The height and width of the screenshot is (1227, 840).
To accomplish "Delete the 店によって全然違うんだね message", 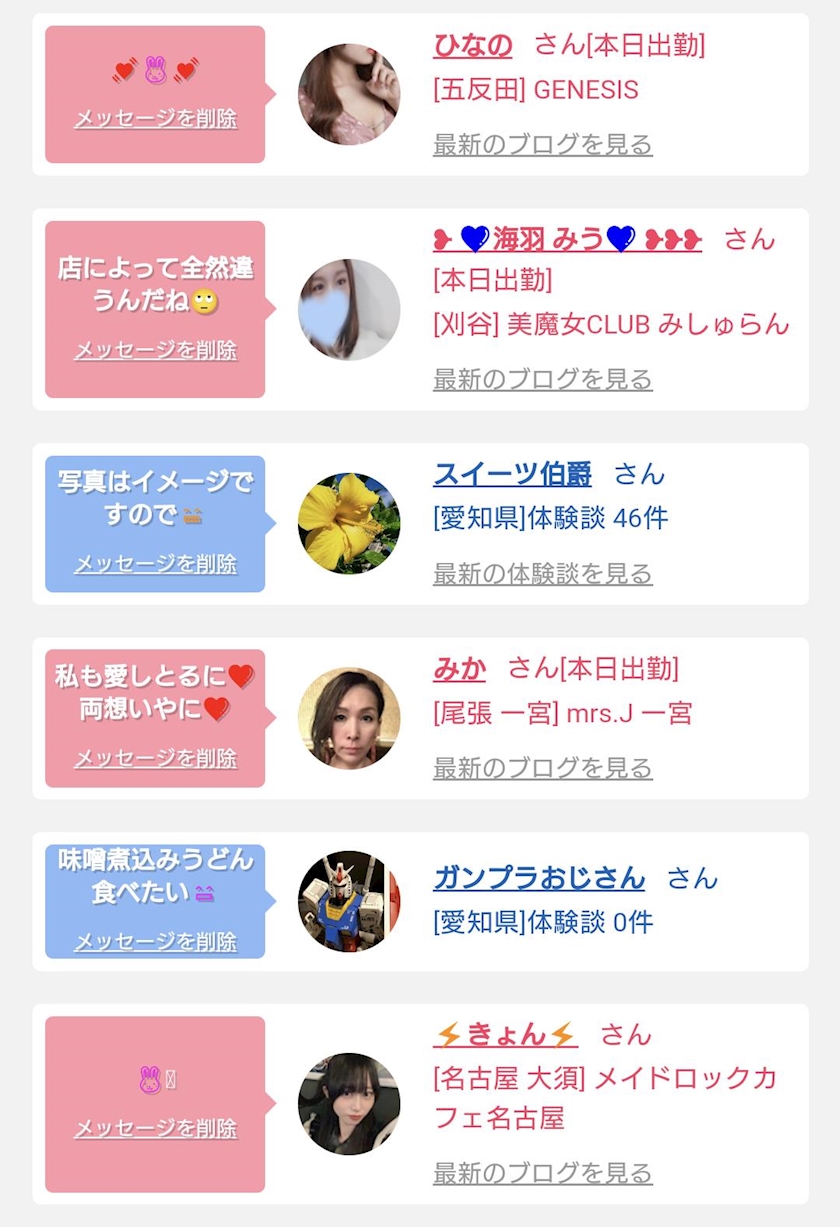I will pyautogui.click(x=155, y=350).
